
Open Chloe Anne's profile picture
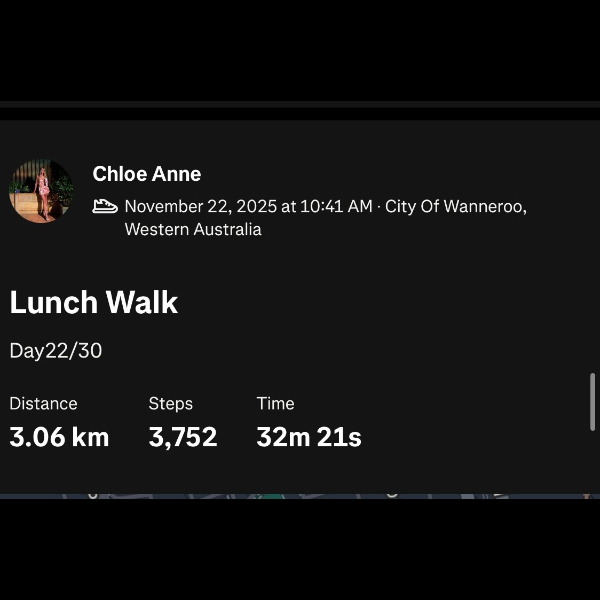point(41,190)
